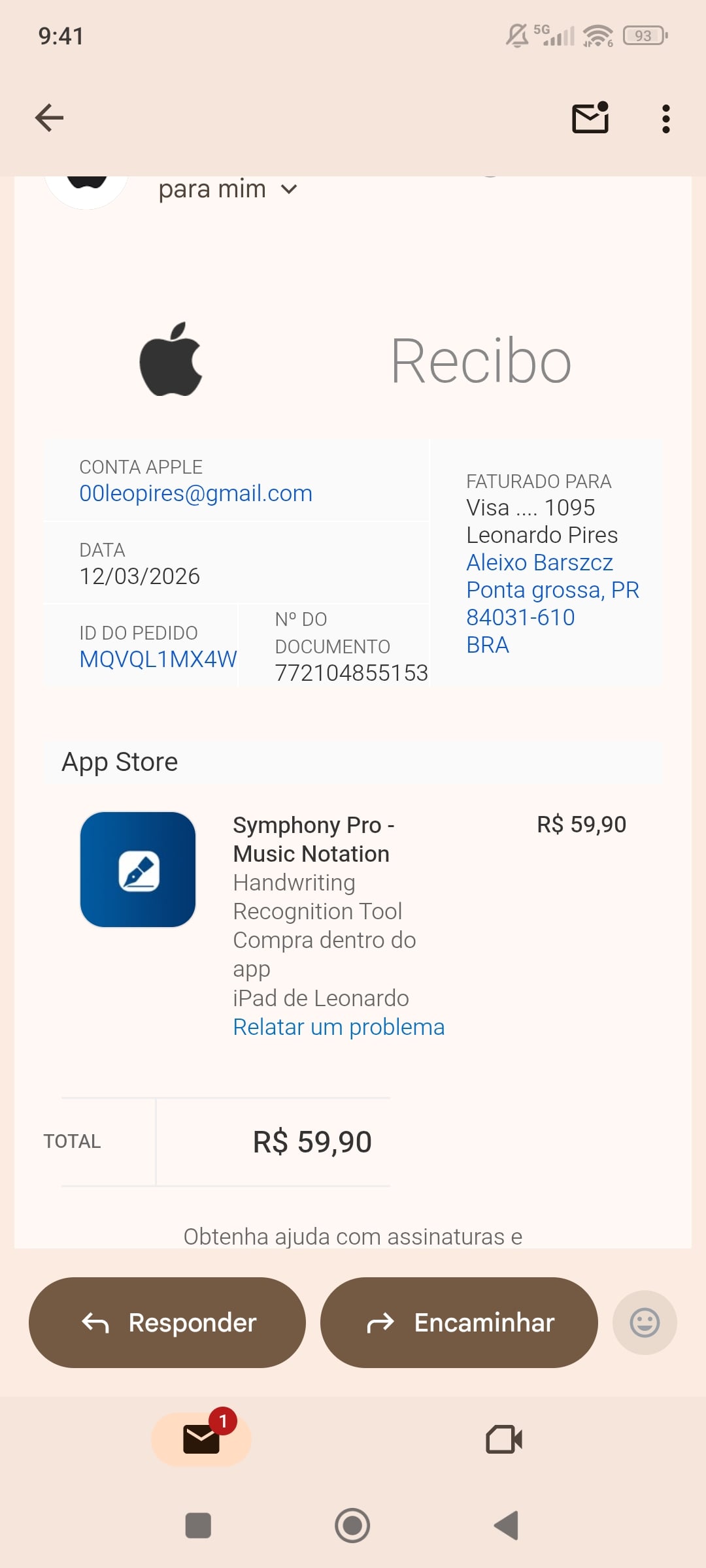Tap 'Relatar um problema' link
706x1568 pixels.
[339, 1027]
